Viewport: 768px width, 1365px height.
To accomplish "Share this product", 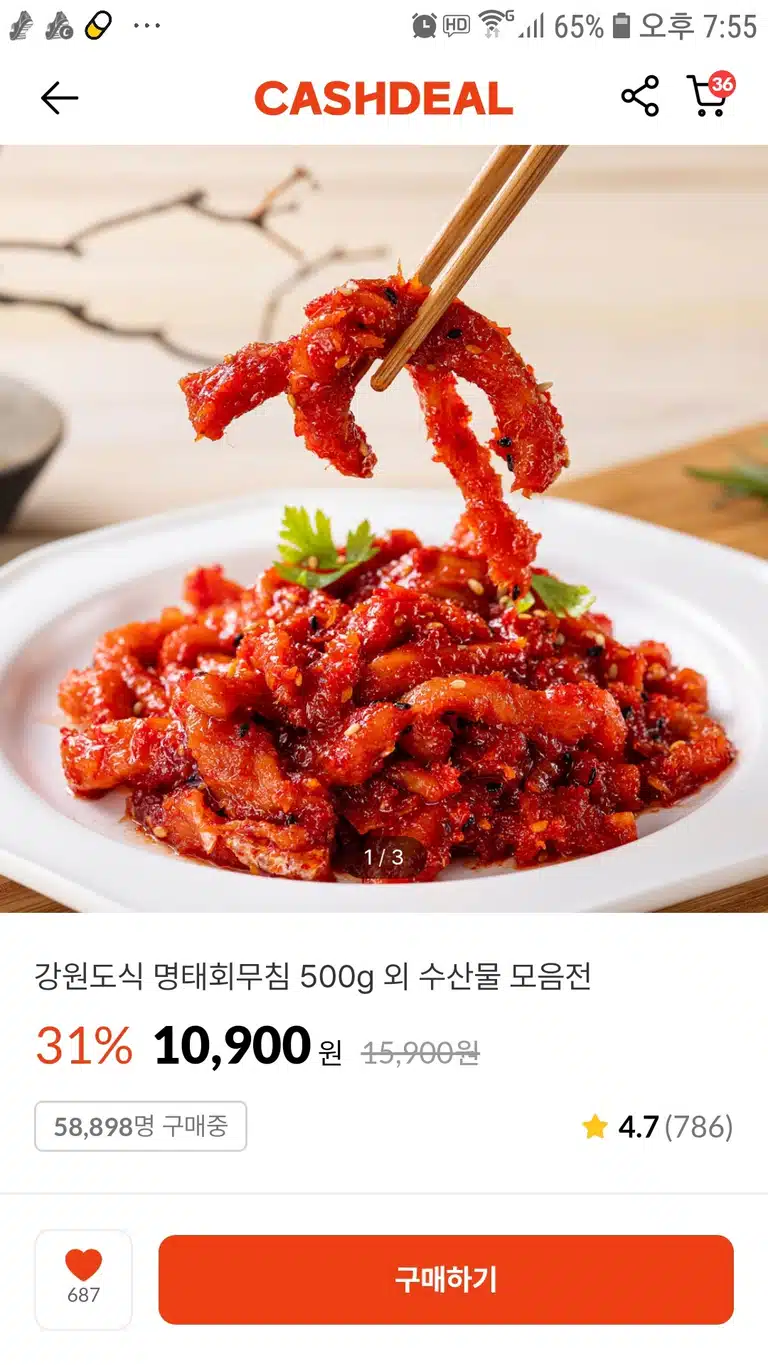I will (640, 96).
